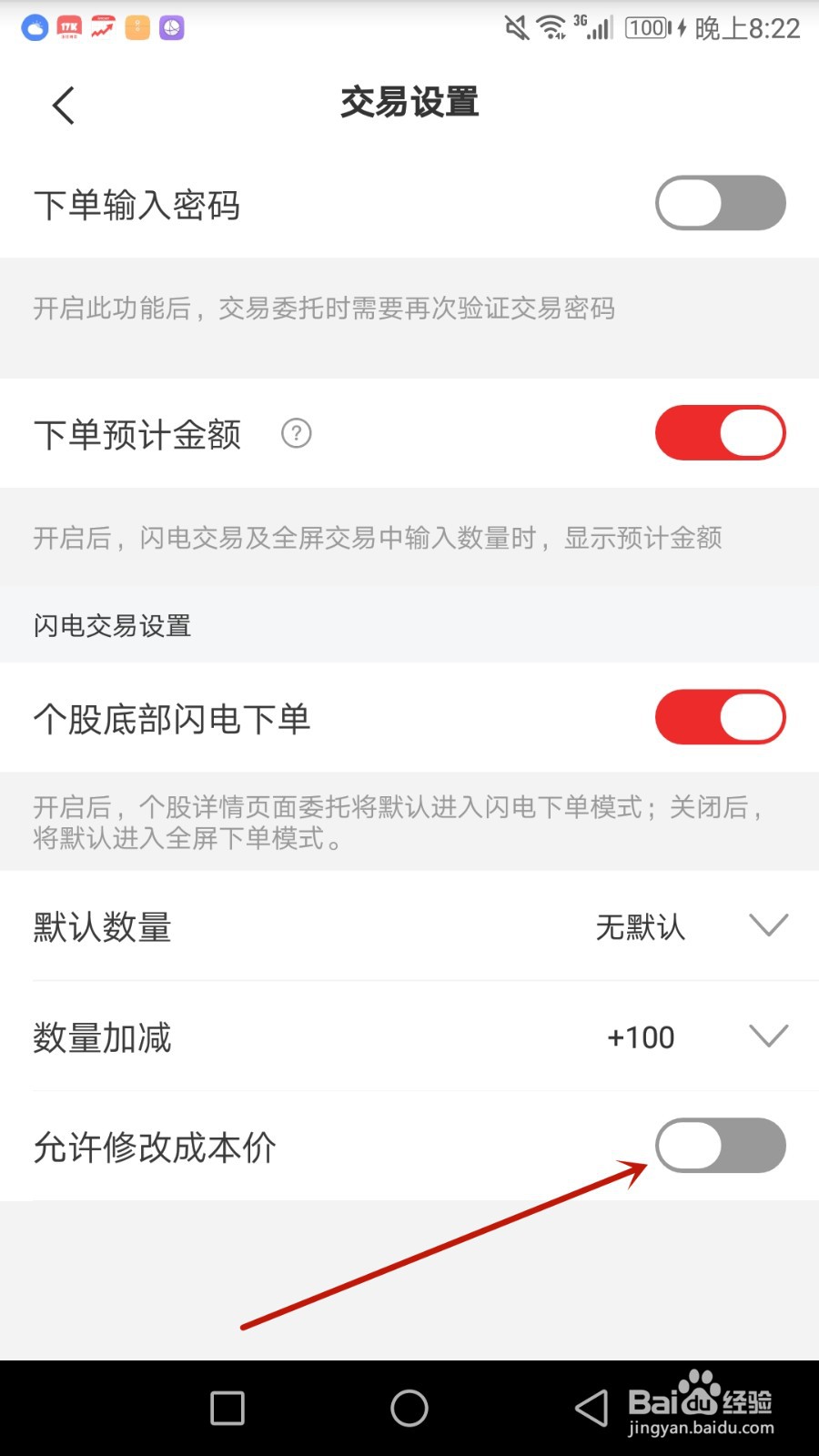Open the 数量加减 options dropdown
Image resolution: width=819 pixels, height=1456 pixels.
tap(769, 1036)
